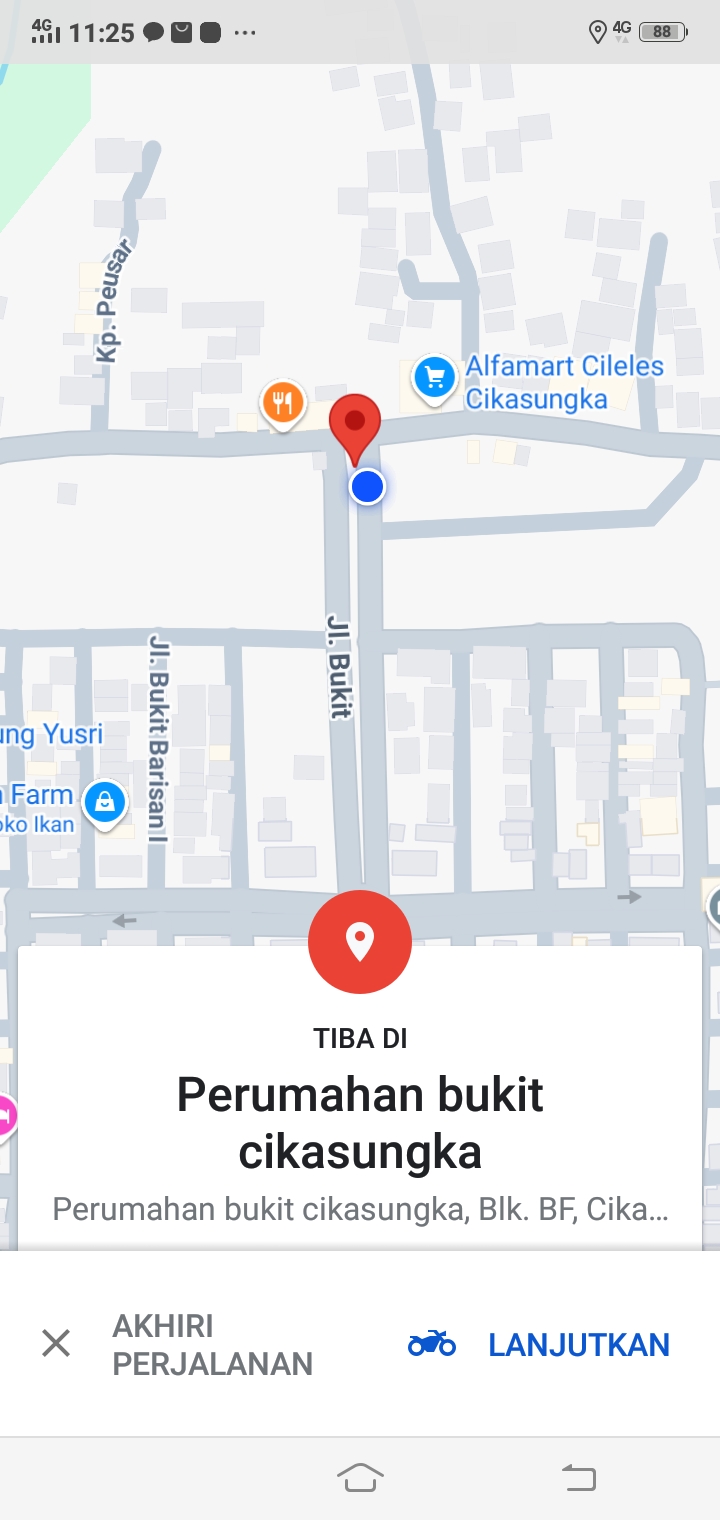Open the Alfamart Cileles Cikasungka marker

coord(435,379)
